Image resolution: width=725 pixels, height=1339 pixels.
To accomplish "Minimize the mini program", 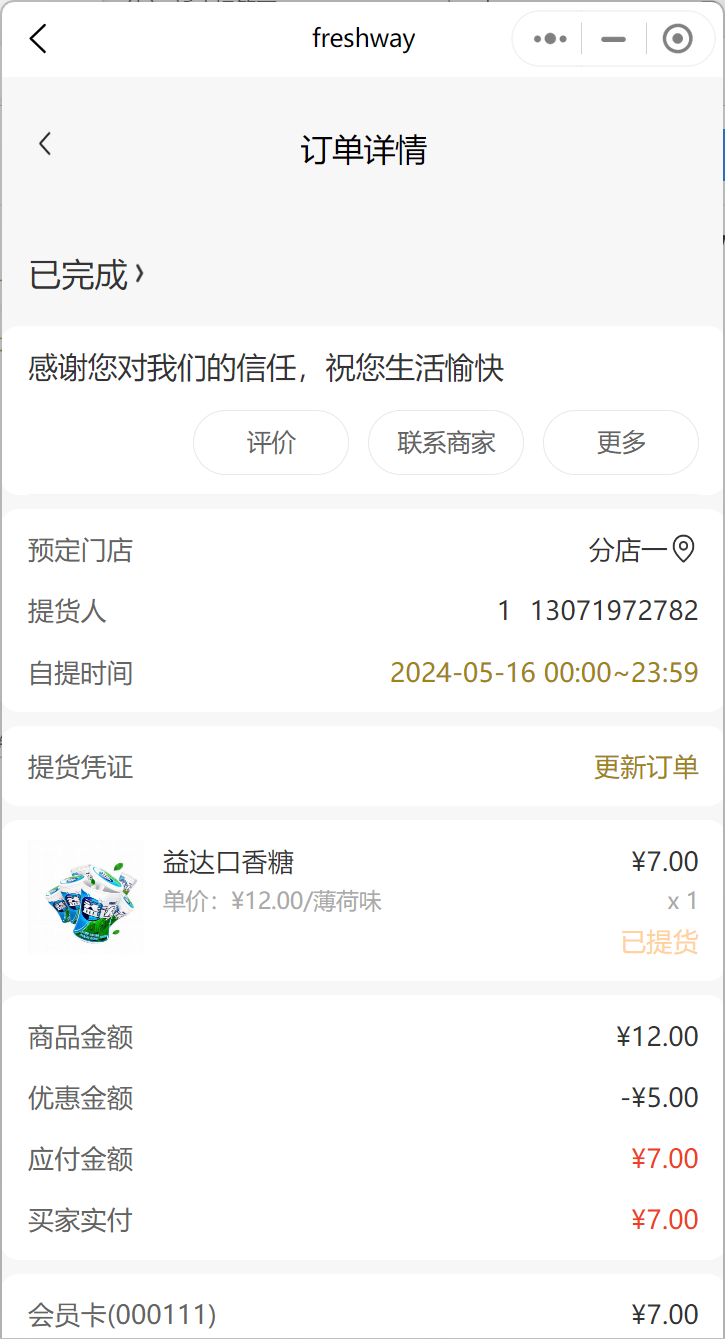I will click(613, 39).
